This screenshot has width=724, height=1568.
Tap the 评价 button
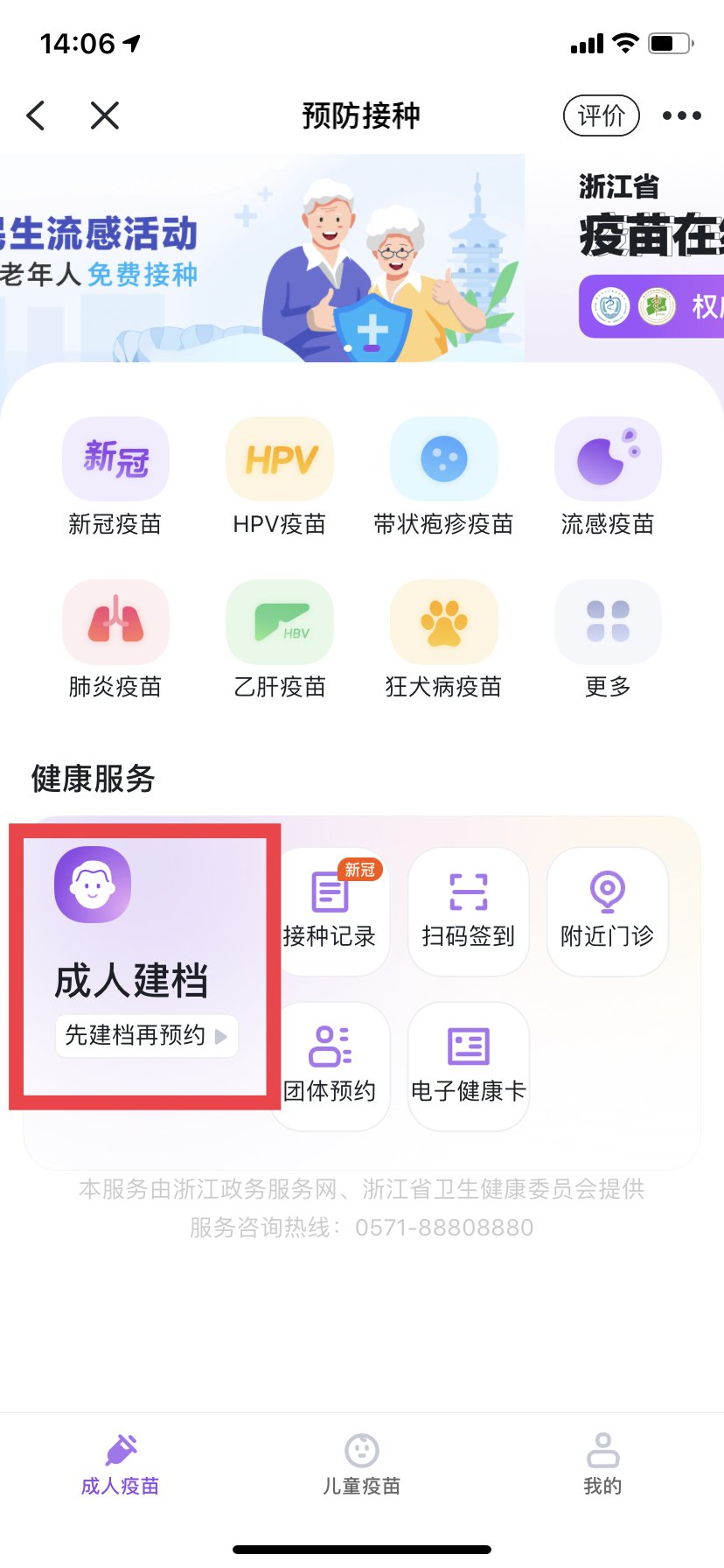point(601,115)
